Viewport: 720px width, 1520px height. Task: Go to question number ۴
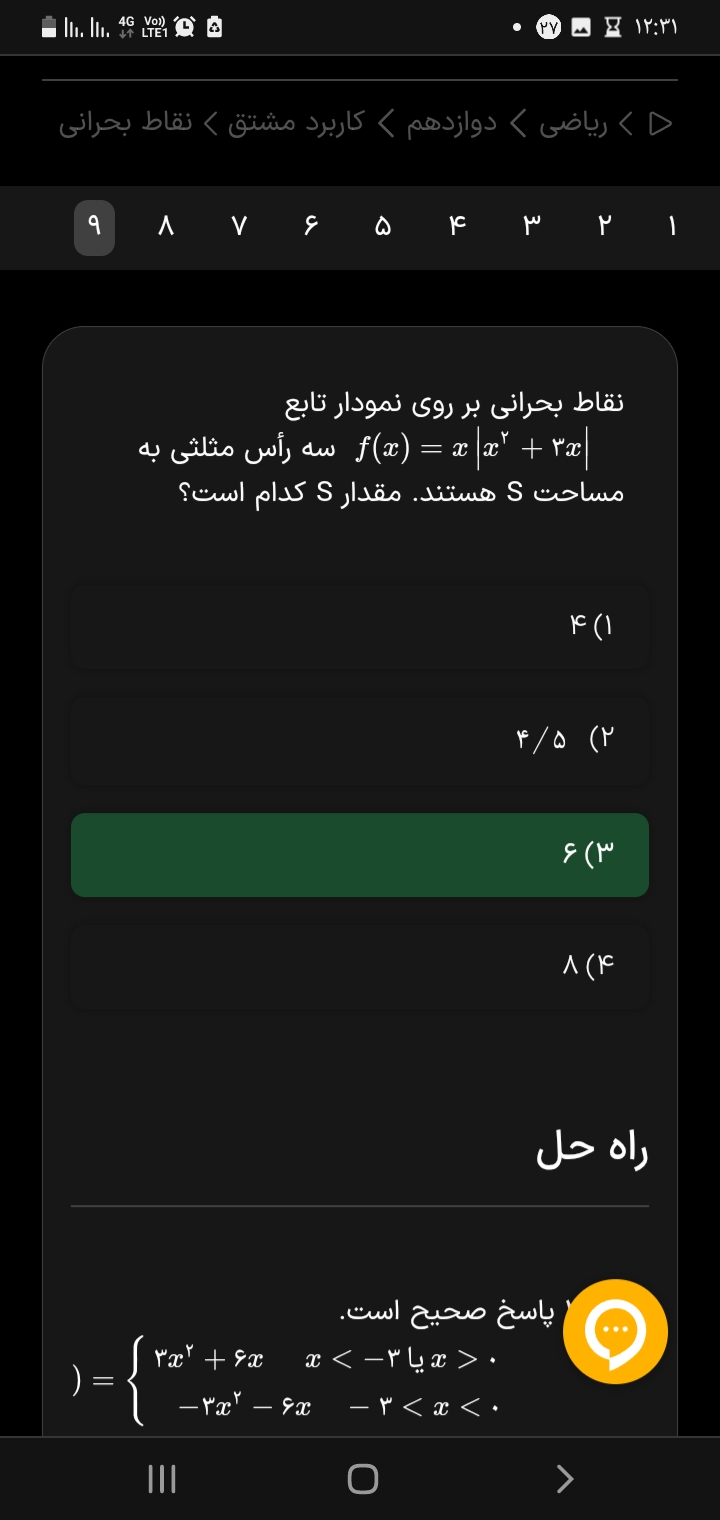click(457, 228)
